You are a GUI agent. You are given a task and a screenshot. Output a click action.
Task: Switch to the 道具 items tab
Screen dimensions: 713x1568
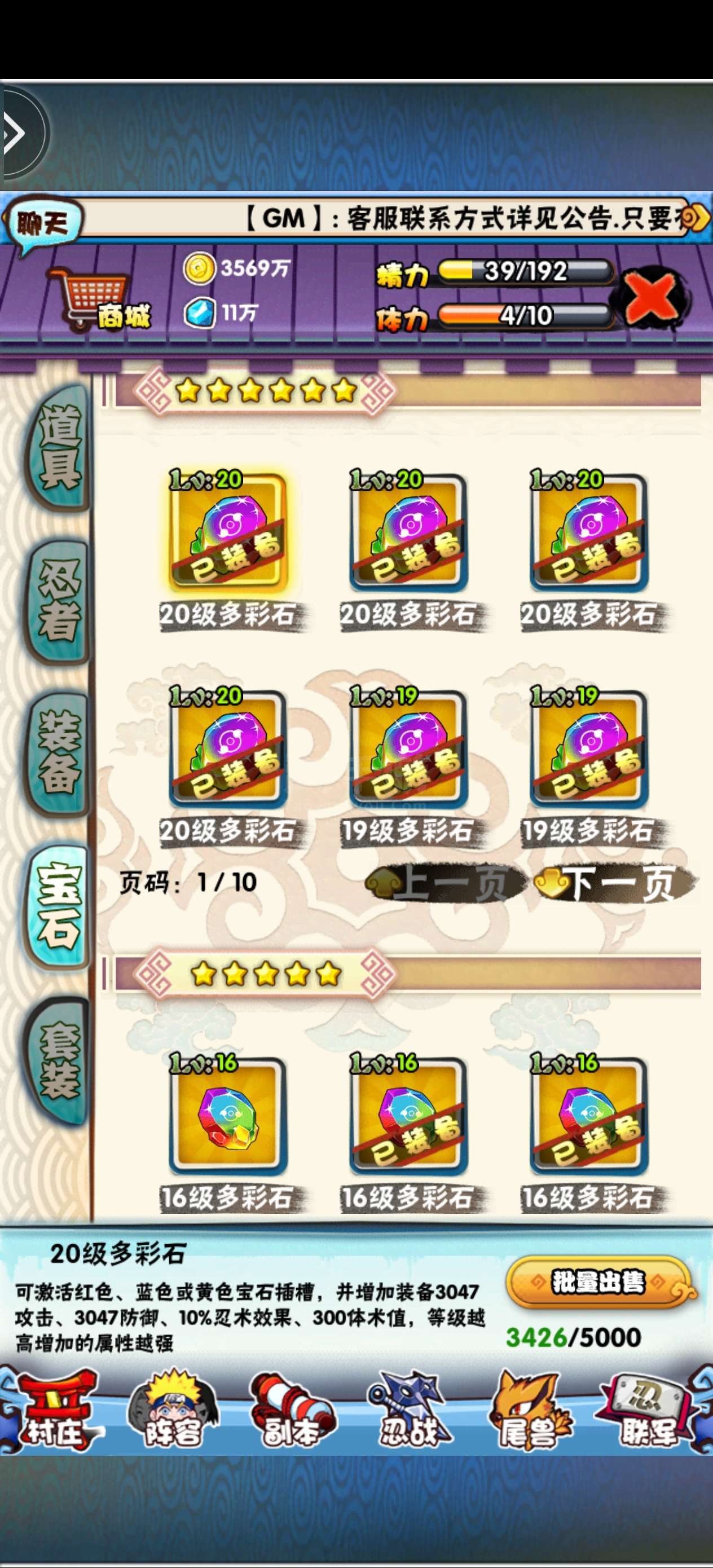pos(59,447)
